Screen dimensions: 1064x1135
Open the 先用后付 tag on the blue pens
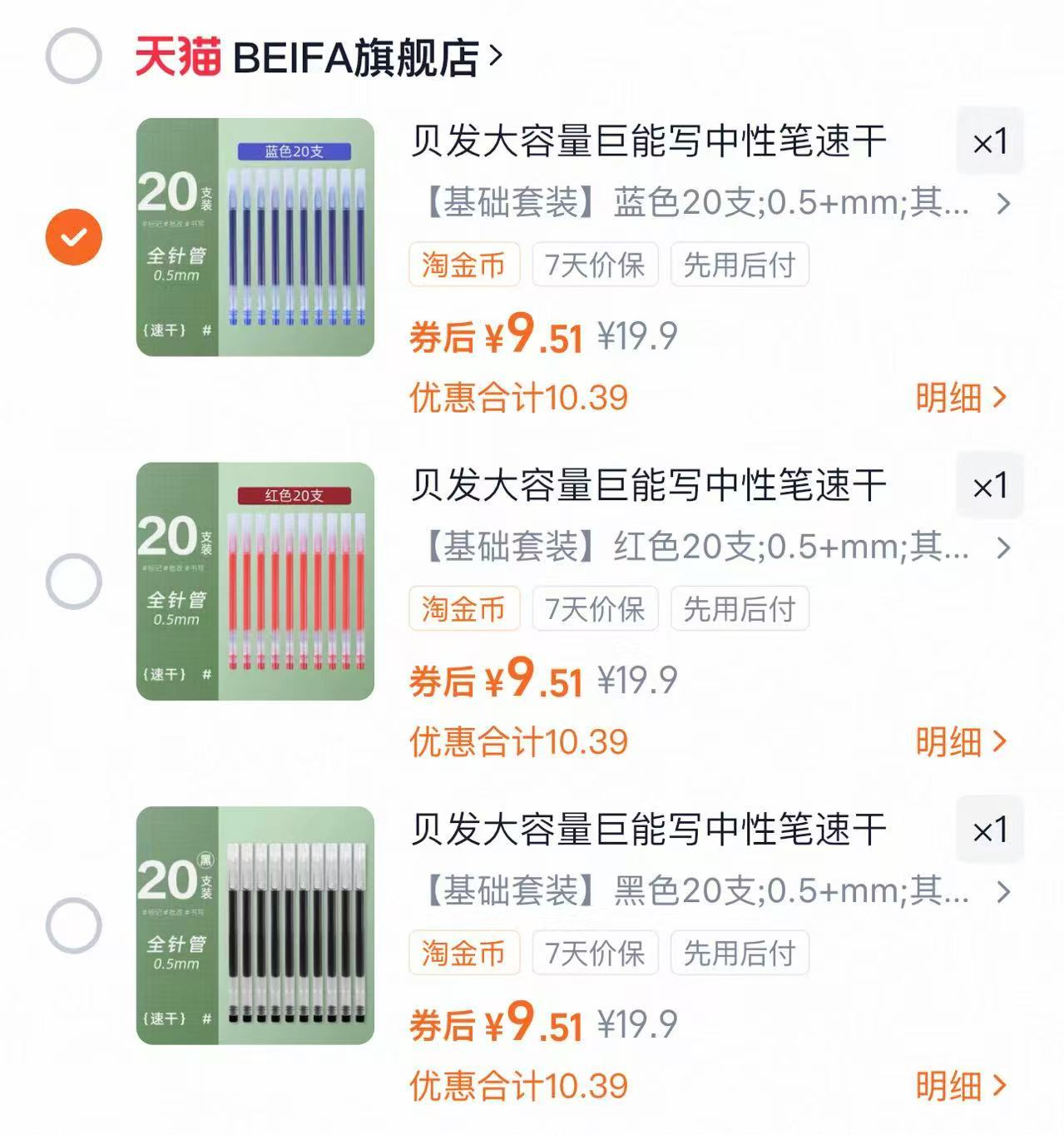[739, 264]
